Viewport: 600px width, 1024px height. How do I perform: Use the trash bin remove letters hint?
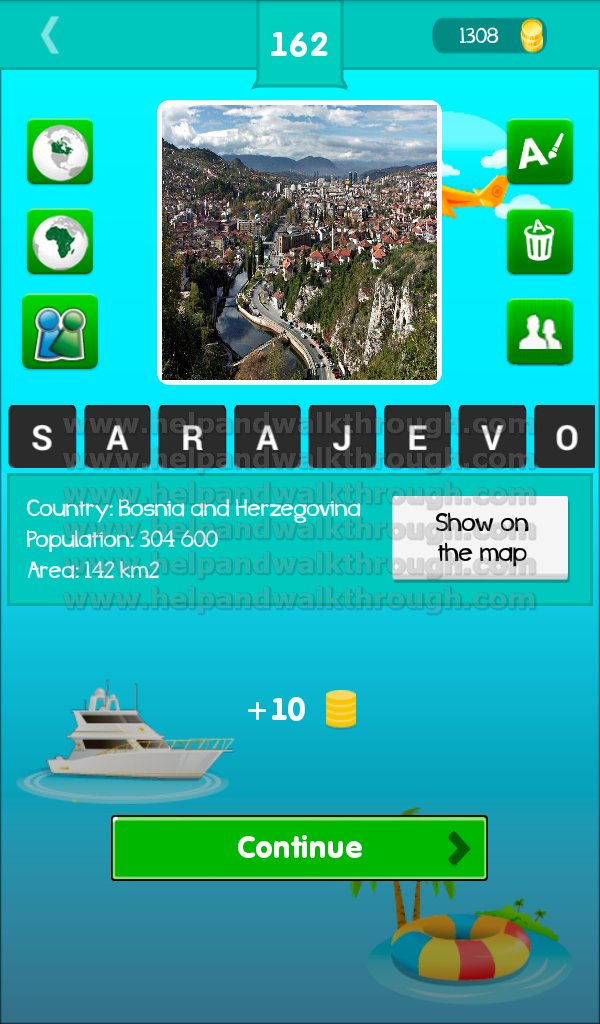540,241
